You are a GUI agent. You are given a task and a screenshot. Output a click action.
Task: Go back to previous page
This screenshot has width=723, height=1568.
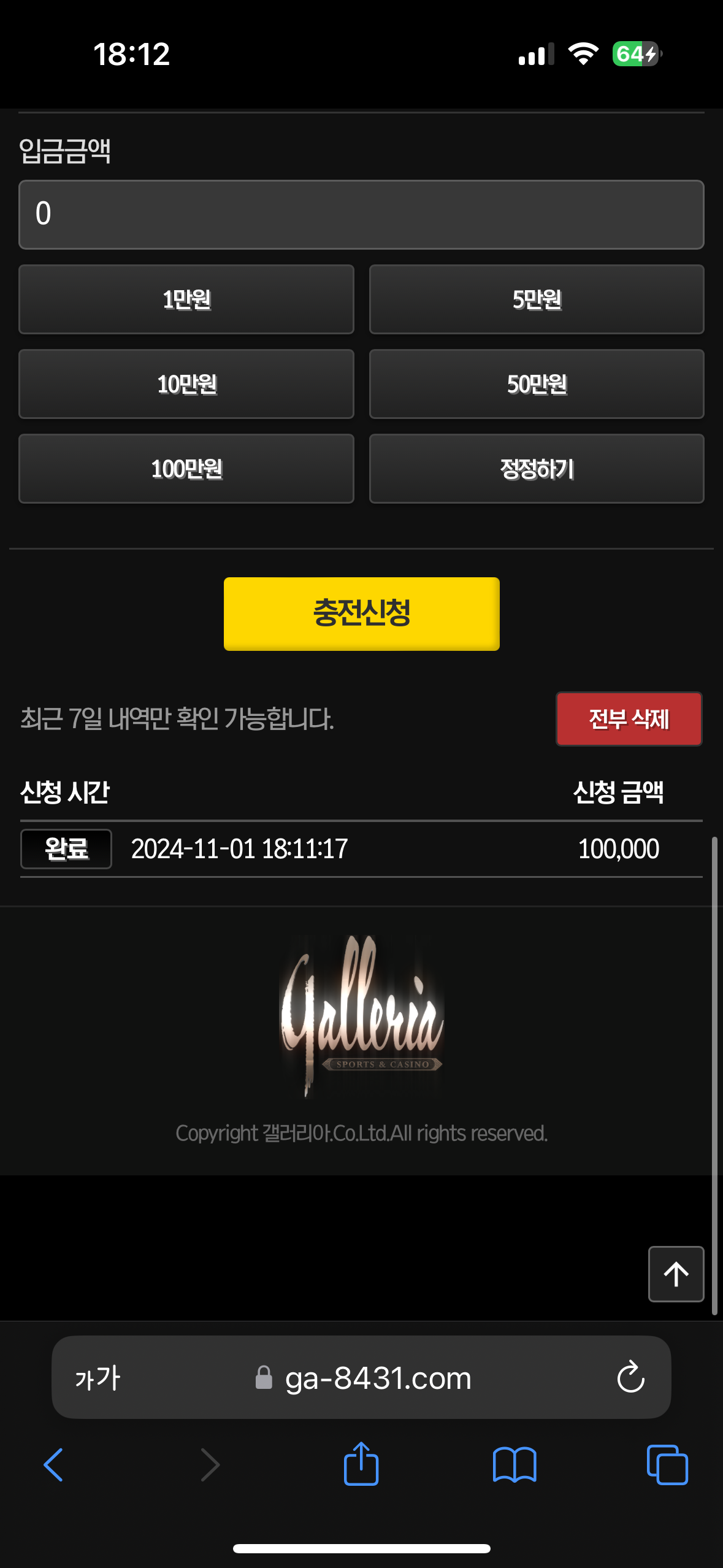54,1465
